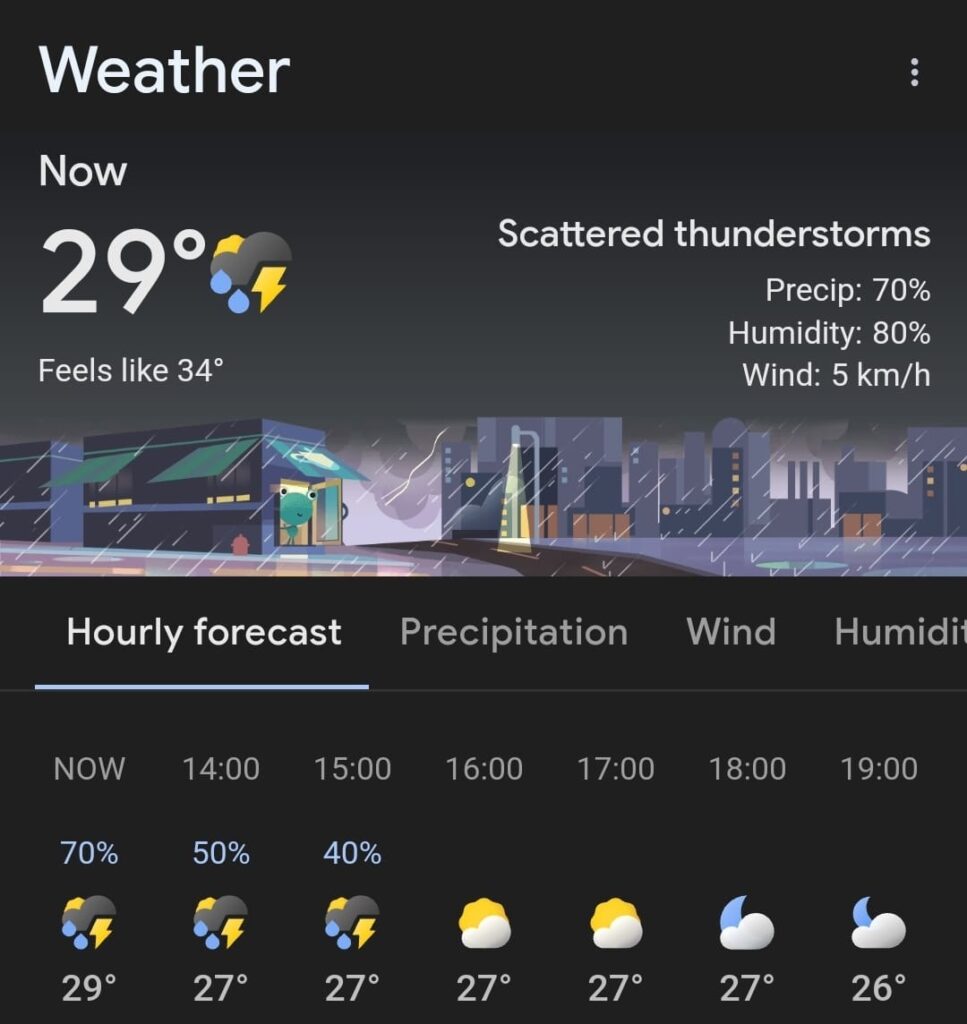Open the three-dot overflow menu
The height and width of the screenshot is (1024, 967).
pos(913,72)
